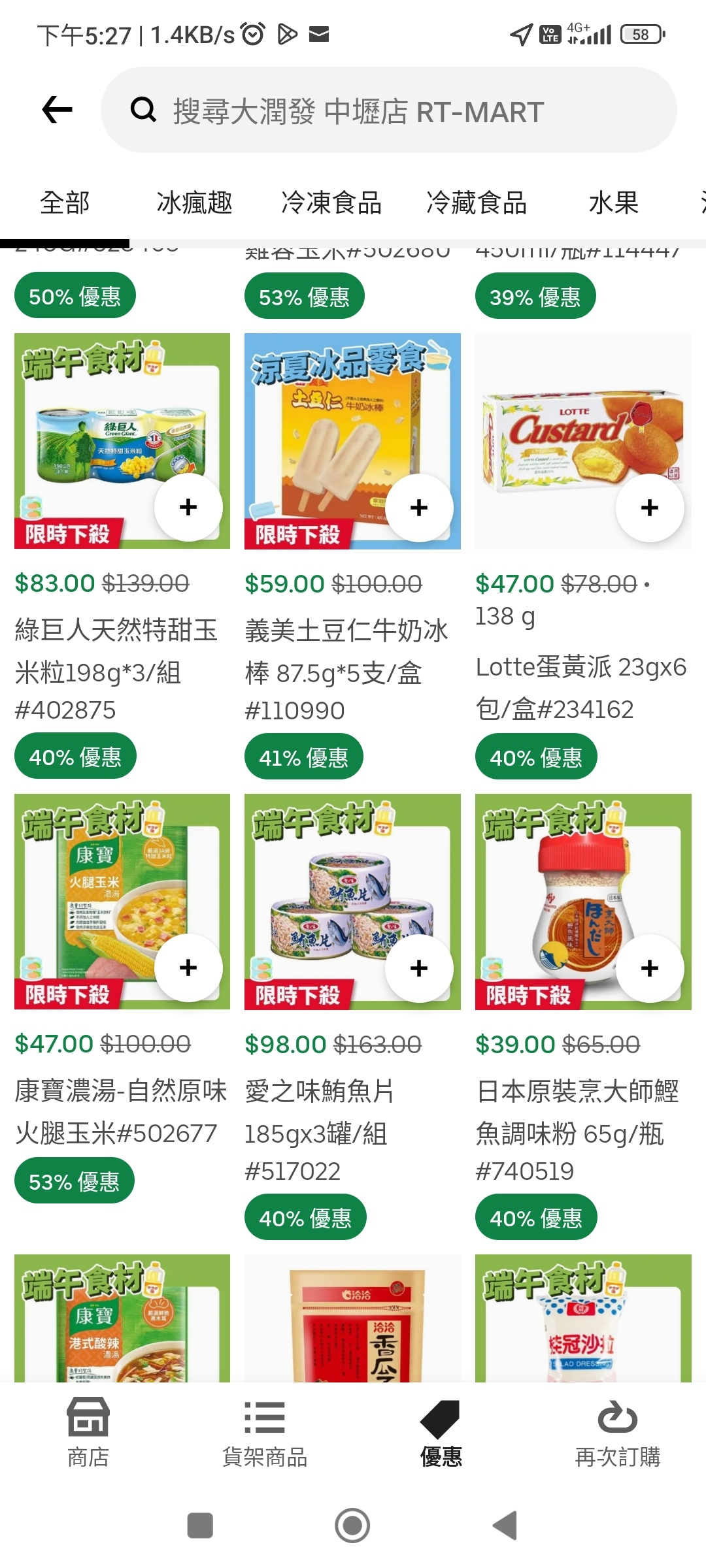Screen dimensions: 706x1568
Task: Tap the RT-MART search field
Action: point(388,110)
